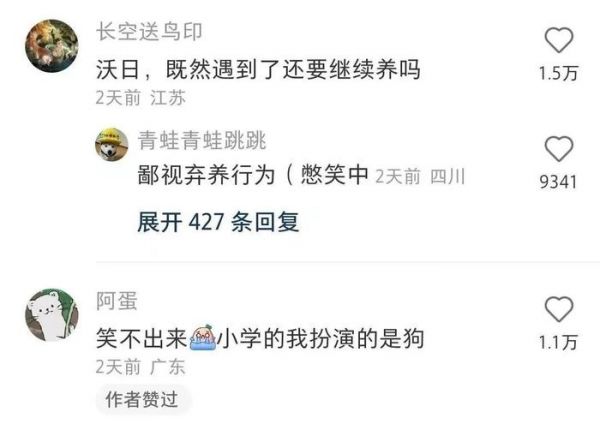Viewport: 600px width, 424px height.
Task: Open 长空送鸟印's profile avatar
Action: pos(51,46)
